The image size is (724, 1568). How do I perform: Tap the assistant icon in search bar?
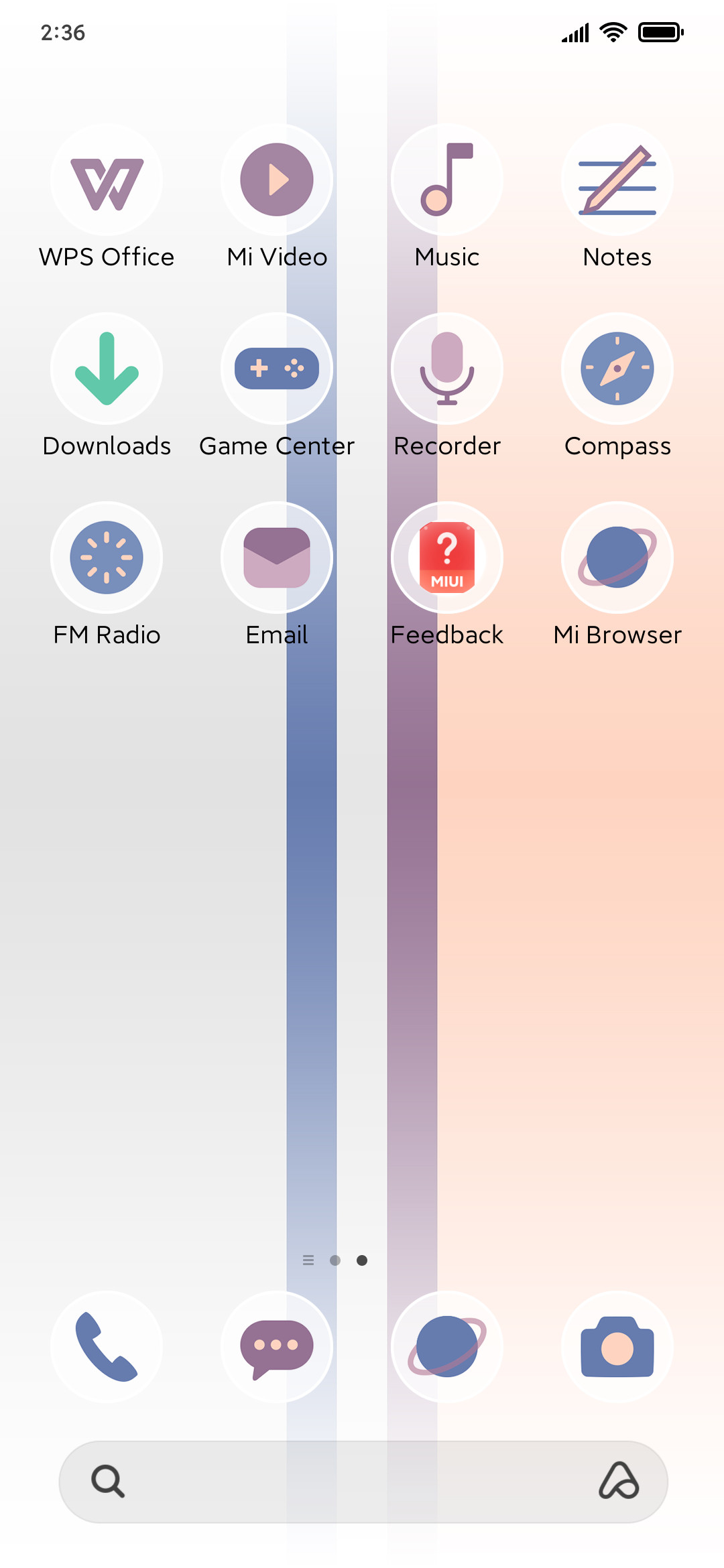[x=619, y=1480]
